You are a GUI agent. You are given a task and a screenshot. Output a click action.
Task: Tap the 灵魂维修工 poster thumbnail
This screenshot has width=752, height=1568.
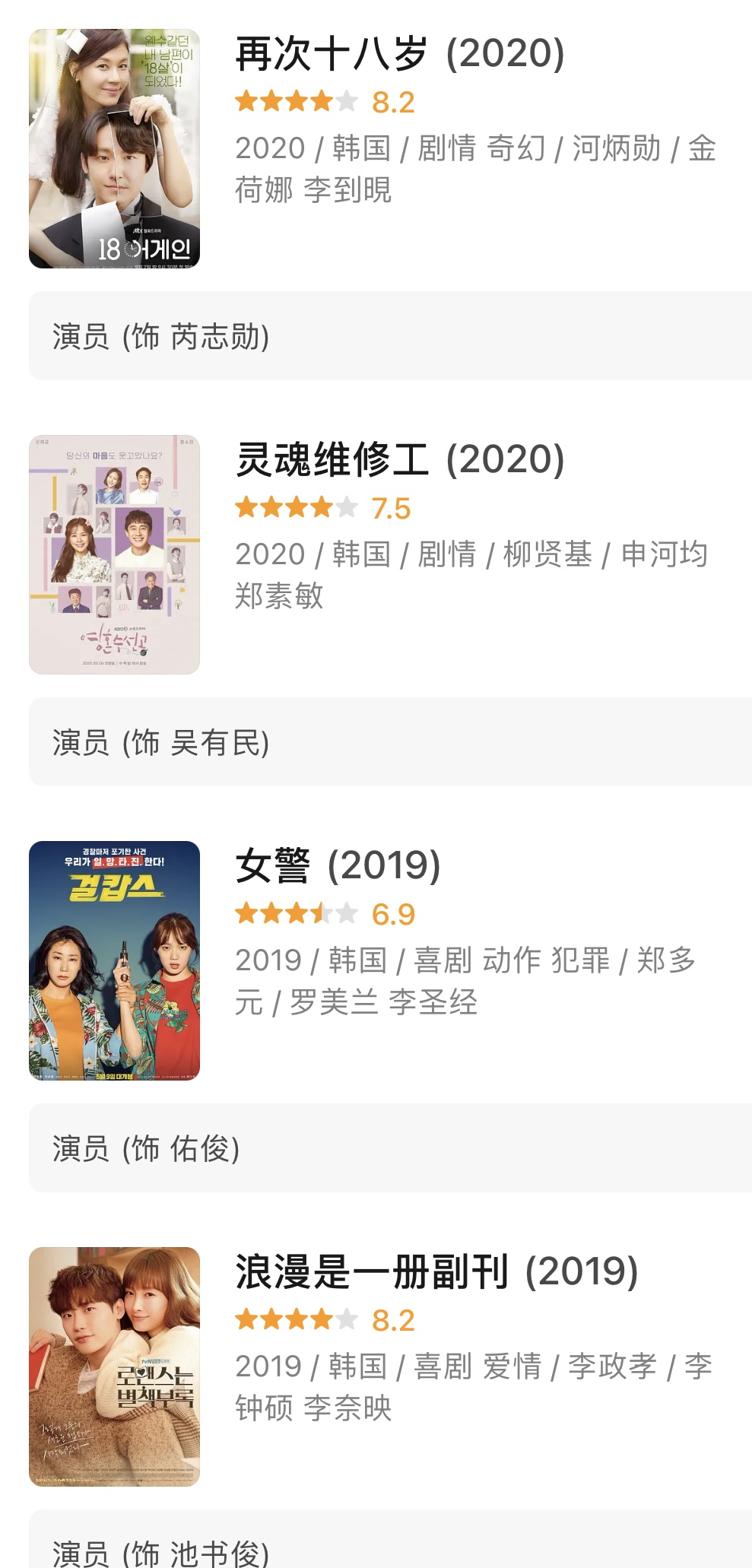tap(114, 555)
